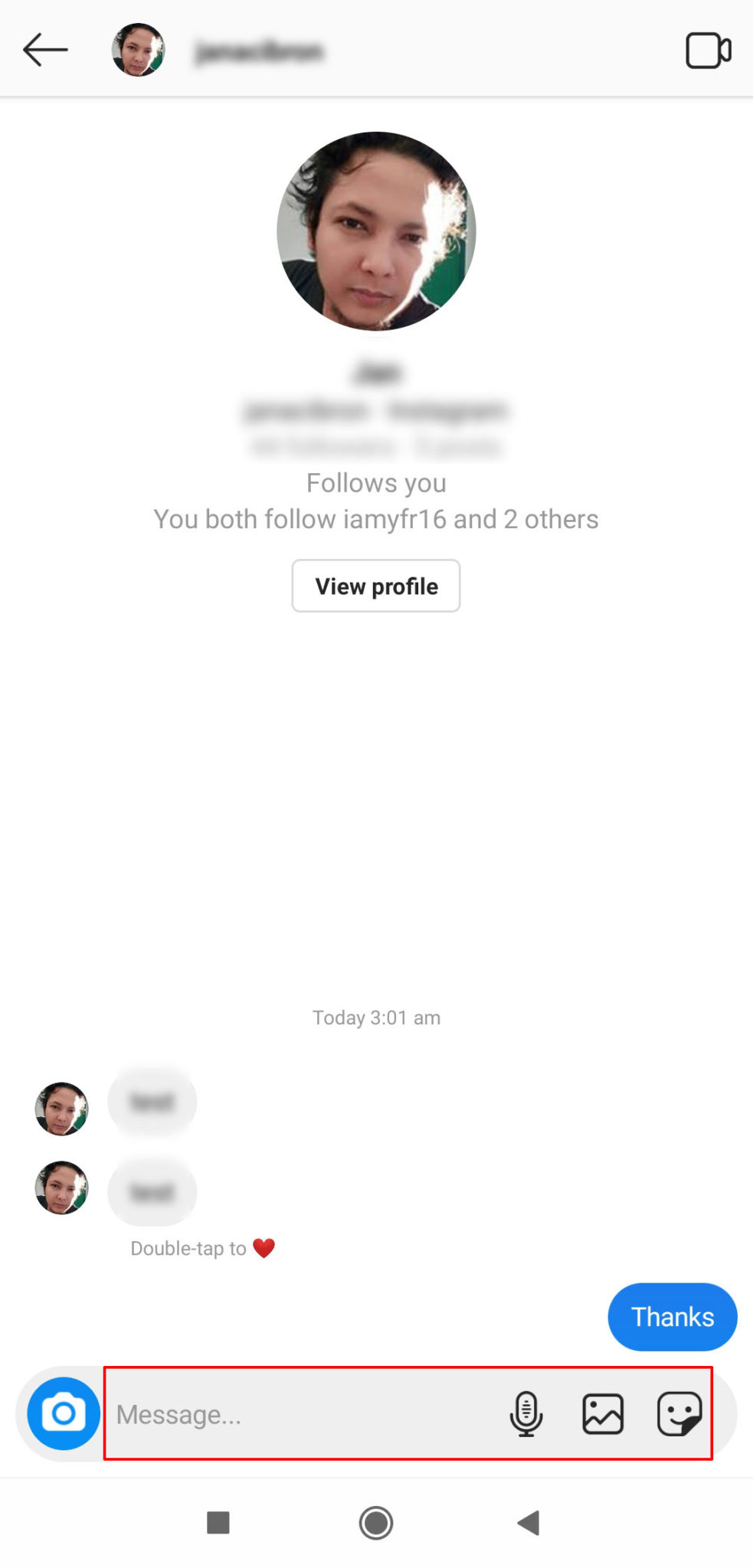Tap the red heart emoji below the message
This screenshot has width=753, height=1568.
coord(264,1246)
